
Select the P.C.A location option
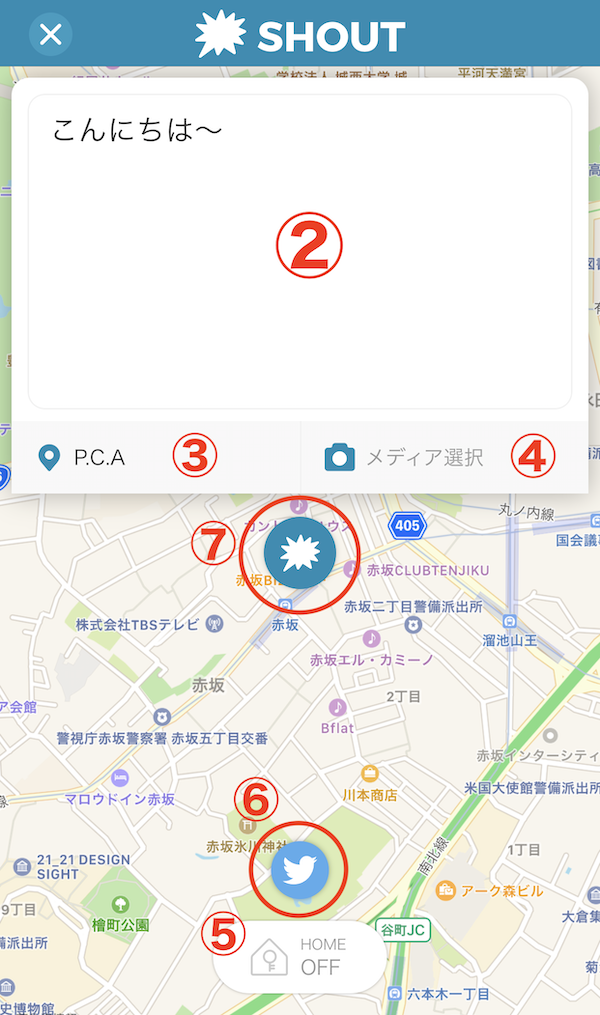coord(100,458)
